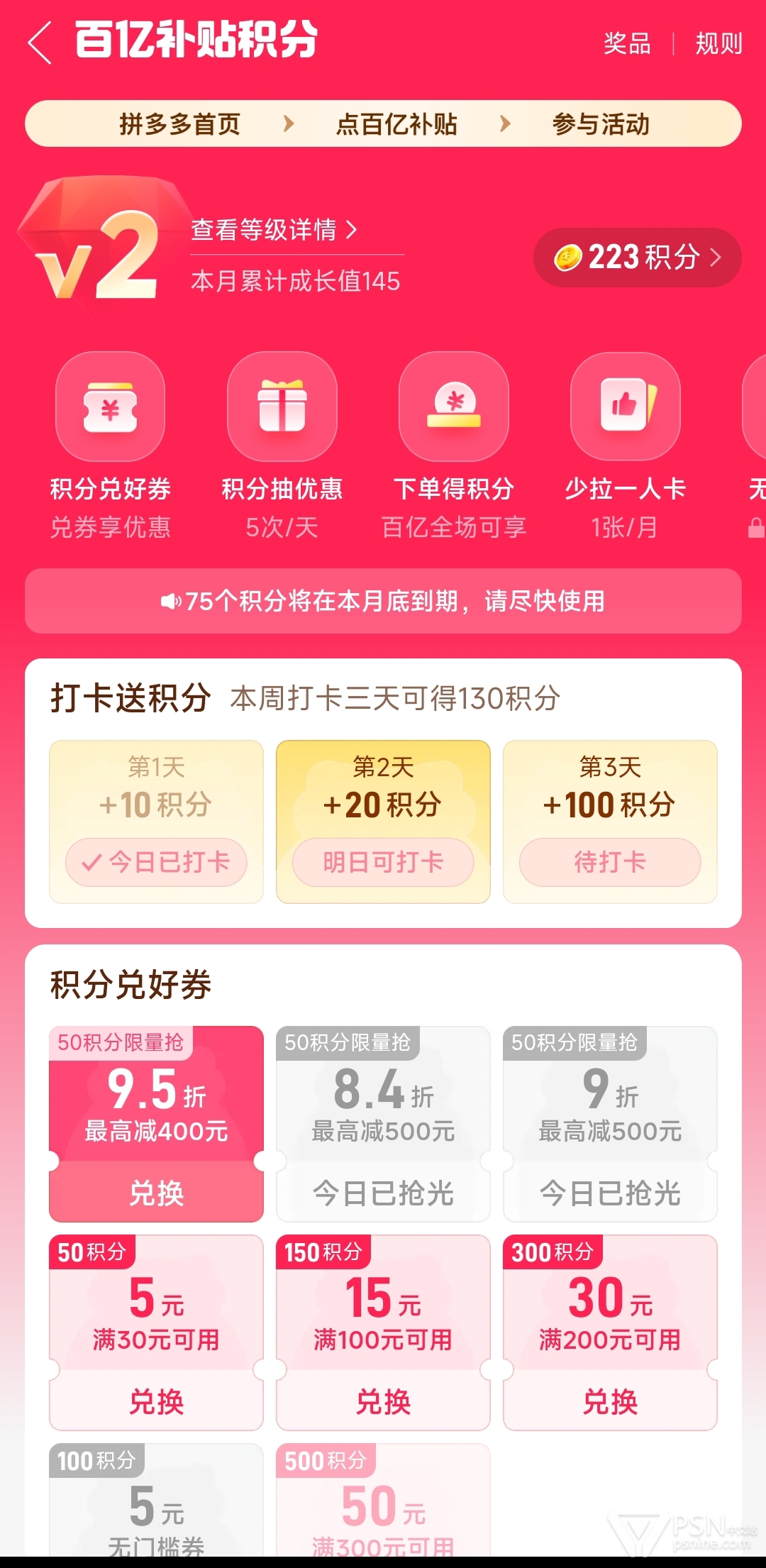Tap the 75个积分 expiry notice banner
Screen dimensions: 766x1568
[x=383, y=601]
